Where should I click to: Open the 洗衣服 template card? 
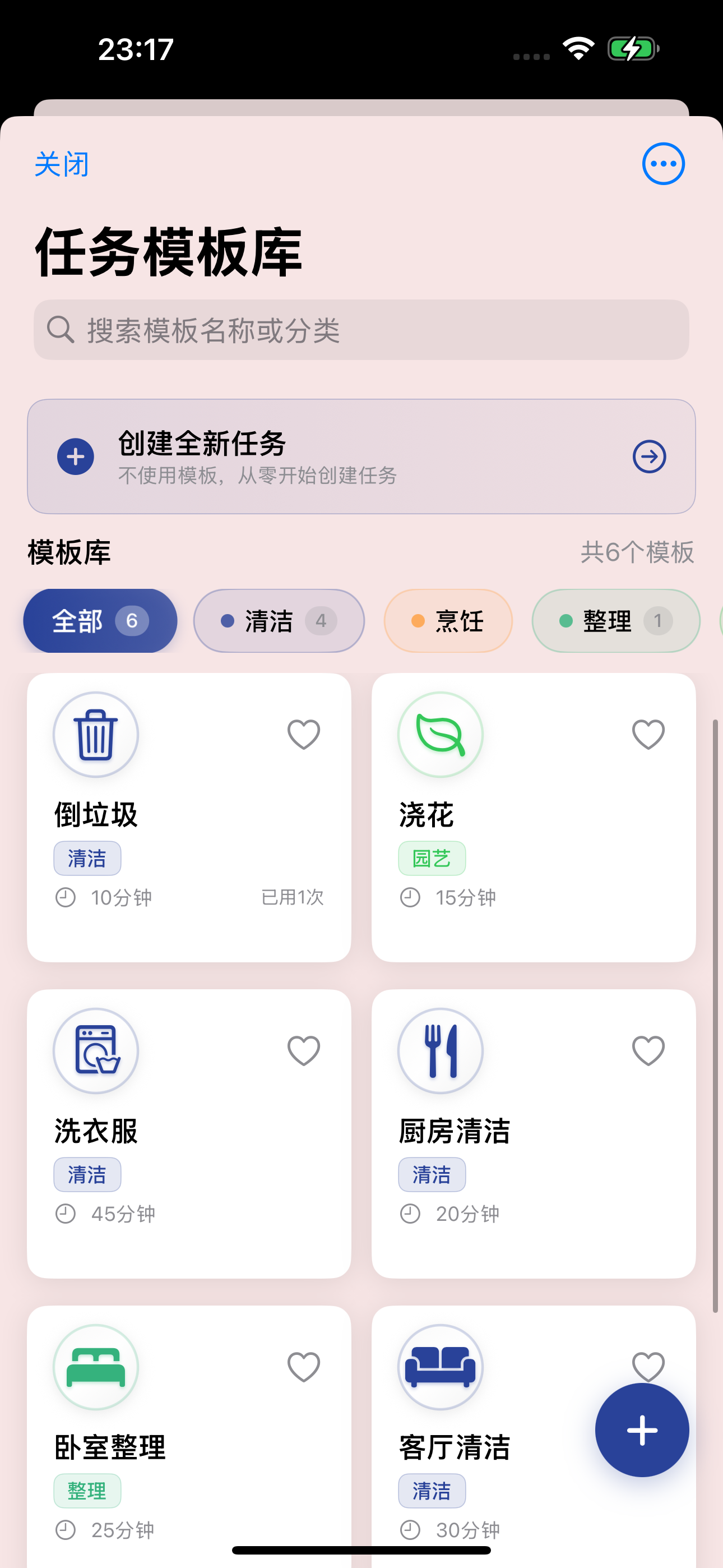pyautogui.click(x=189, y=1133)
